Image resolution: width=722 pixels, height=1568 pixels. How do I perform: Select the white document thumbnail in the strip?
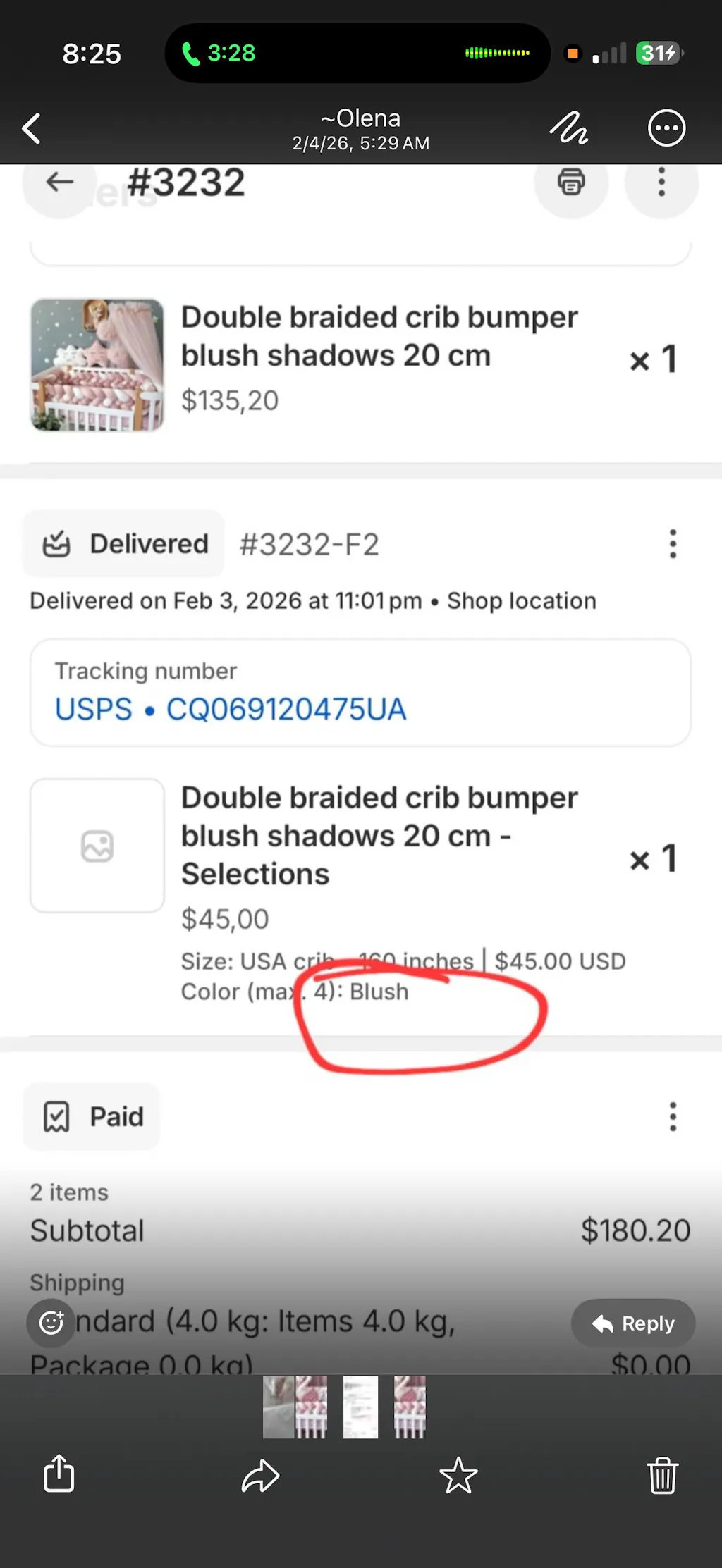(x=360, y=1407)
